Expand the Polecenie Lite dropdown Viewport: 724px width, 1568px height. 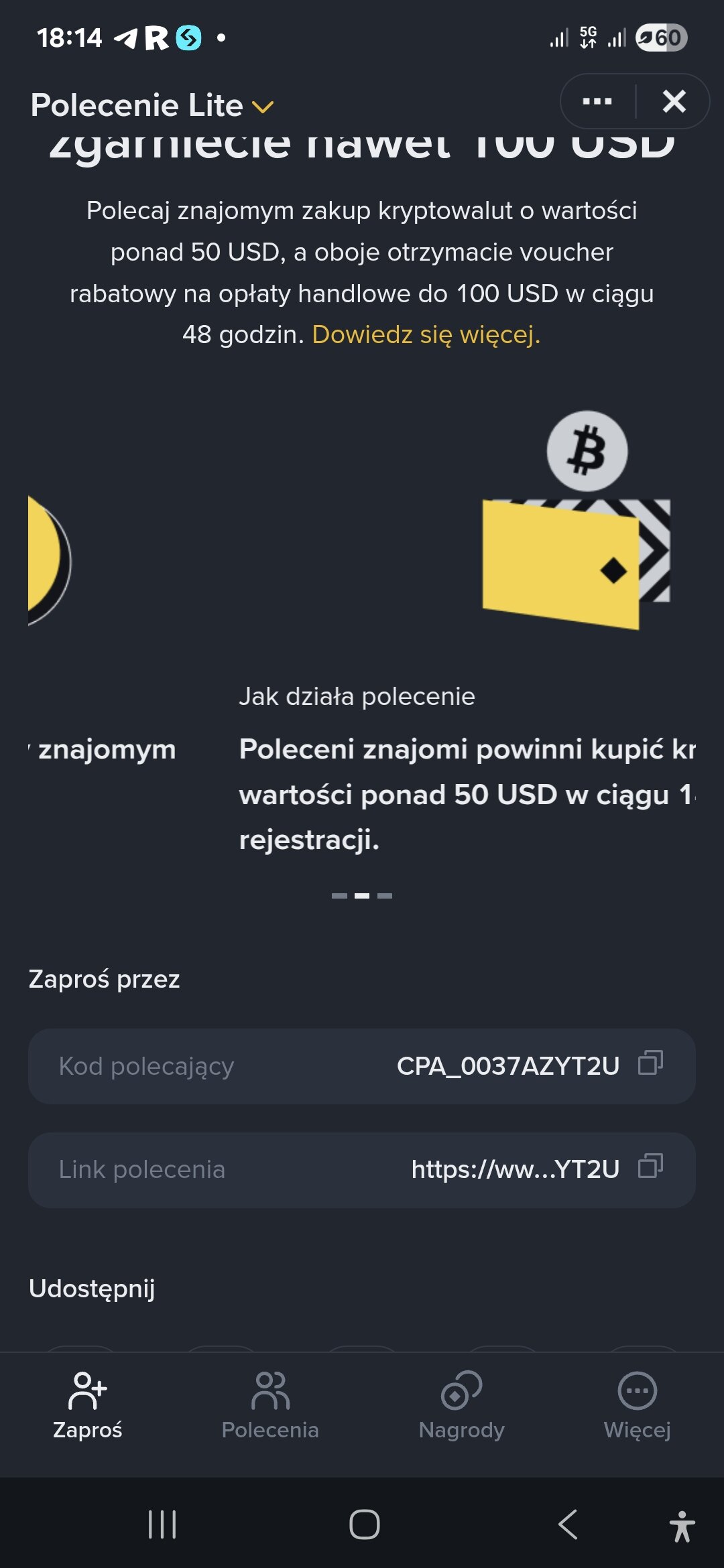[x=262, y=107]
